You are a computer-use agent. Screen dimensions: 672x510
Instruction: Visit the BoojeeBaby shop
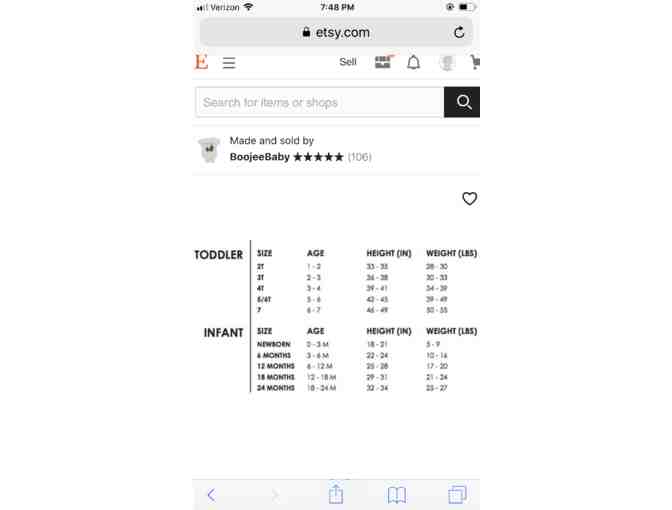coord(260,157)
